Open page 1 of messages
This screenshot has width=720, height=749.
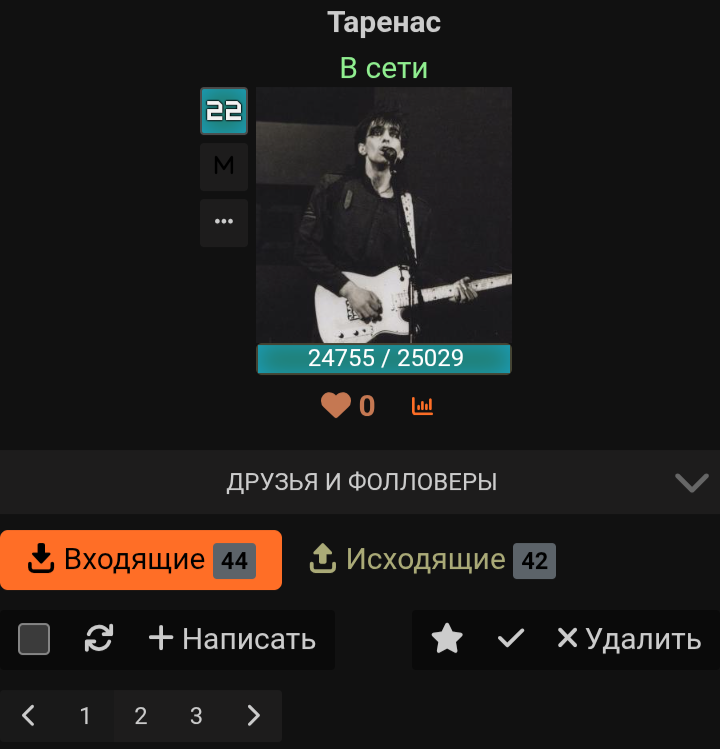[85, 716]
